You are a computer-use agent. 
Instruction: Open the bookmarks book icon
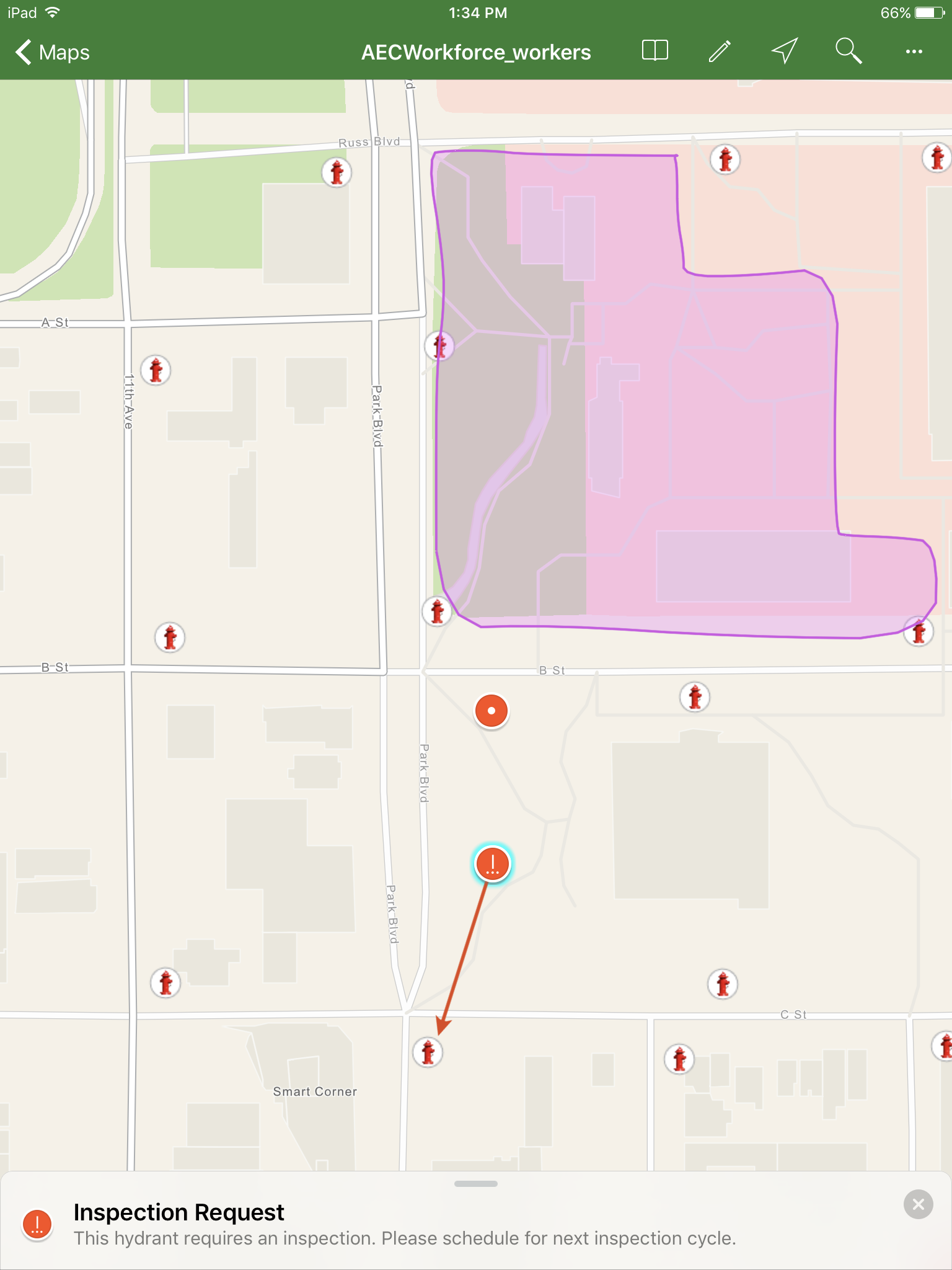point(654,51)
